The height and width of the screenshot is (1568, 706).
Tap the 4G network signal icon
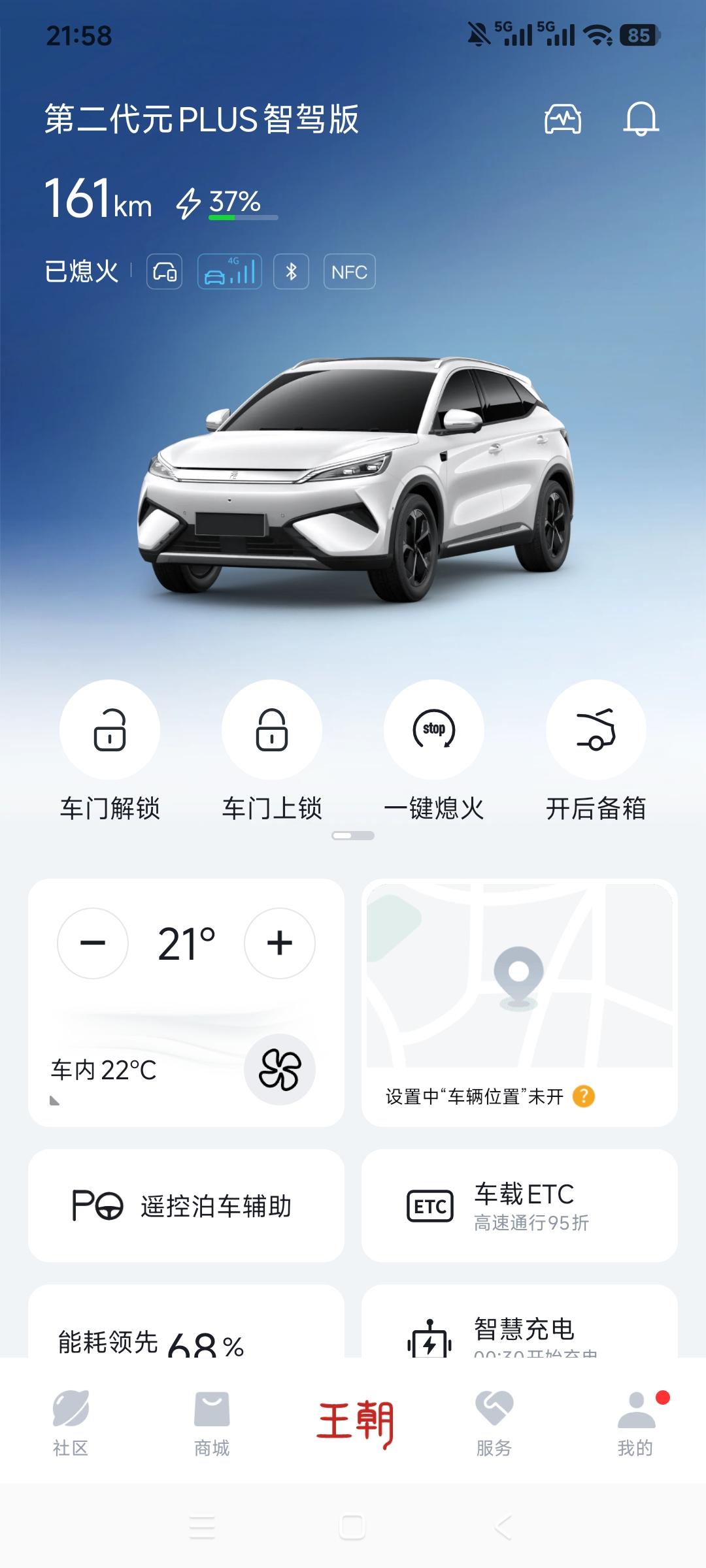pos(230,270)
